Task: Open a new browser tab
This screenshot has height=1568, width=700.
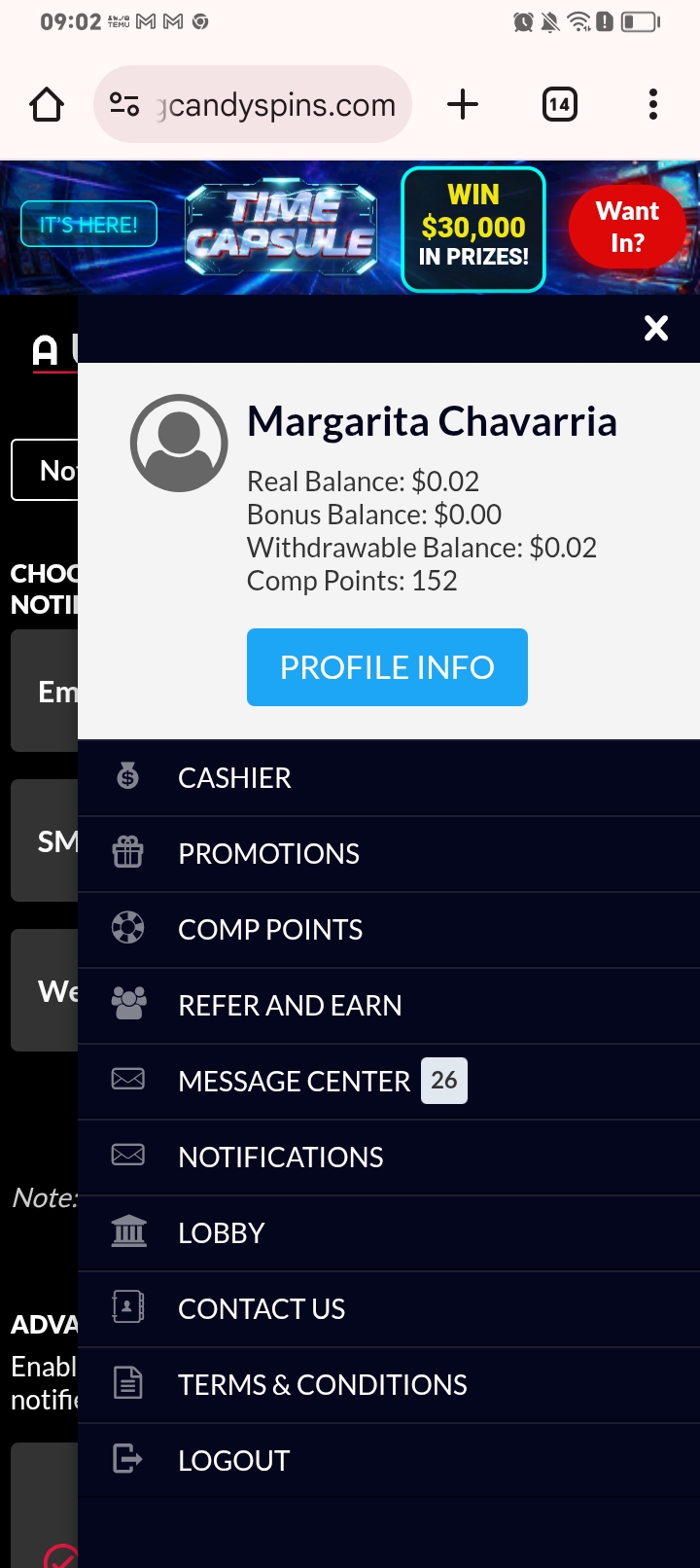Action: 463,104
